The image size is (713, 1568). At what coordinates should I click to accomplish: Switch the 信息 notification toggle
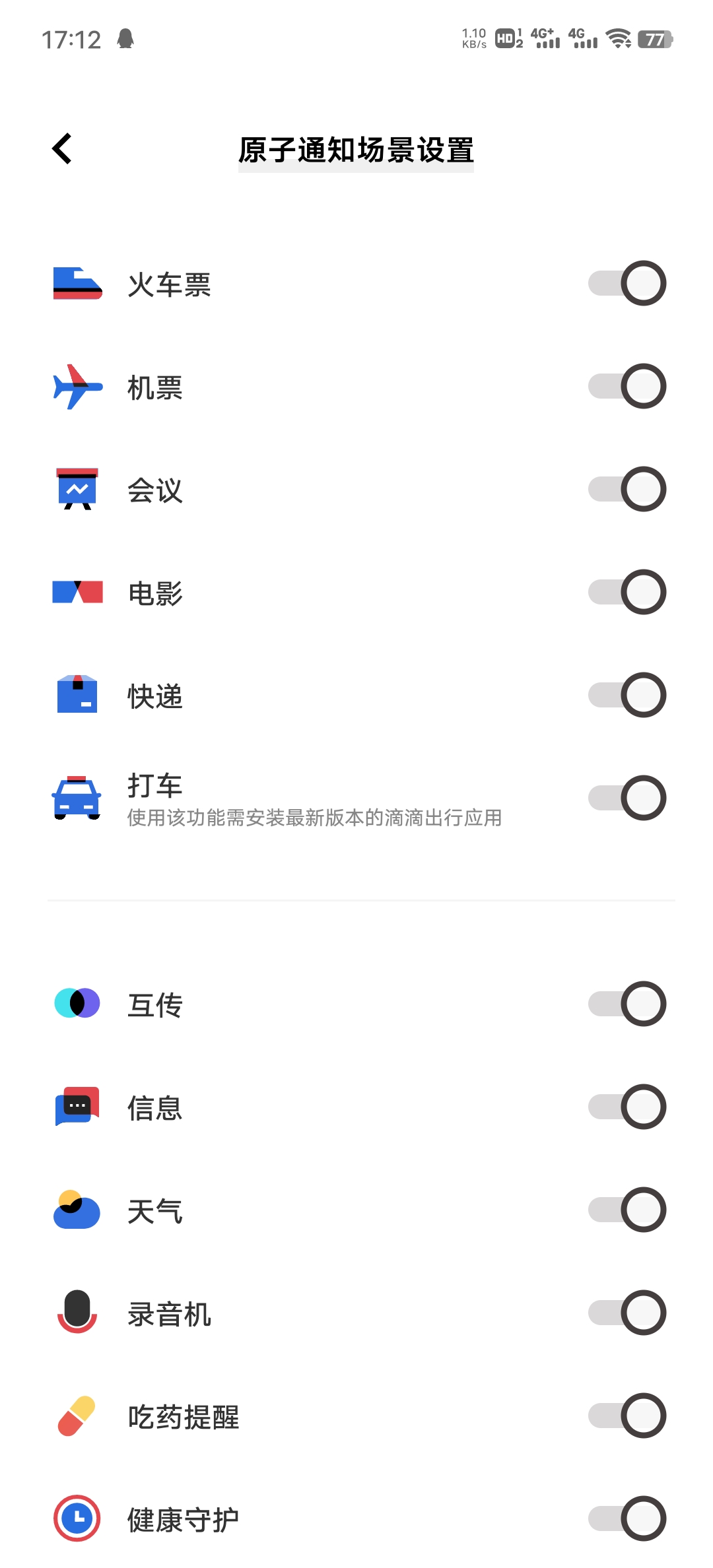(627, 1107)
